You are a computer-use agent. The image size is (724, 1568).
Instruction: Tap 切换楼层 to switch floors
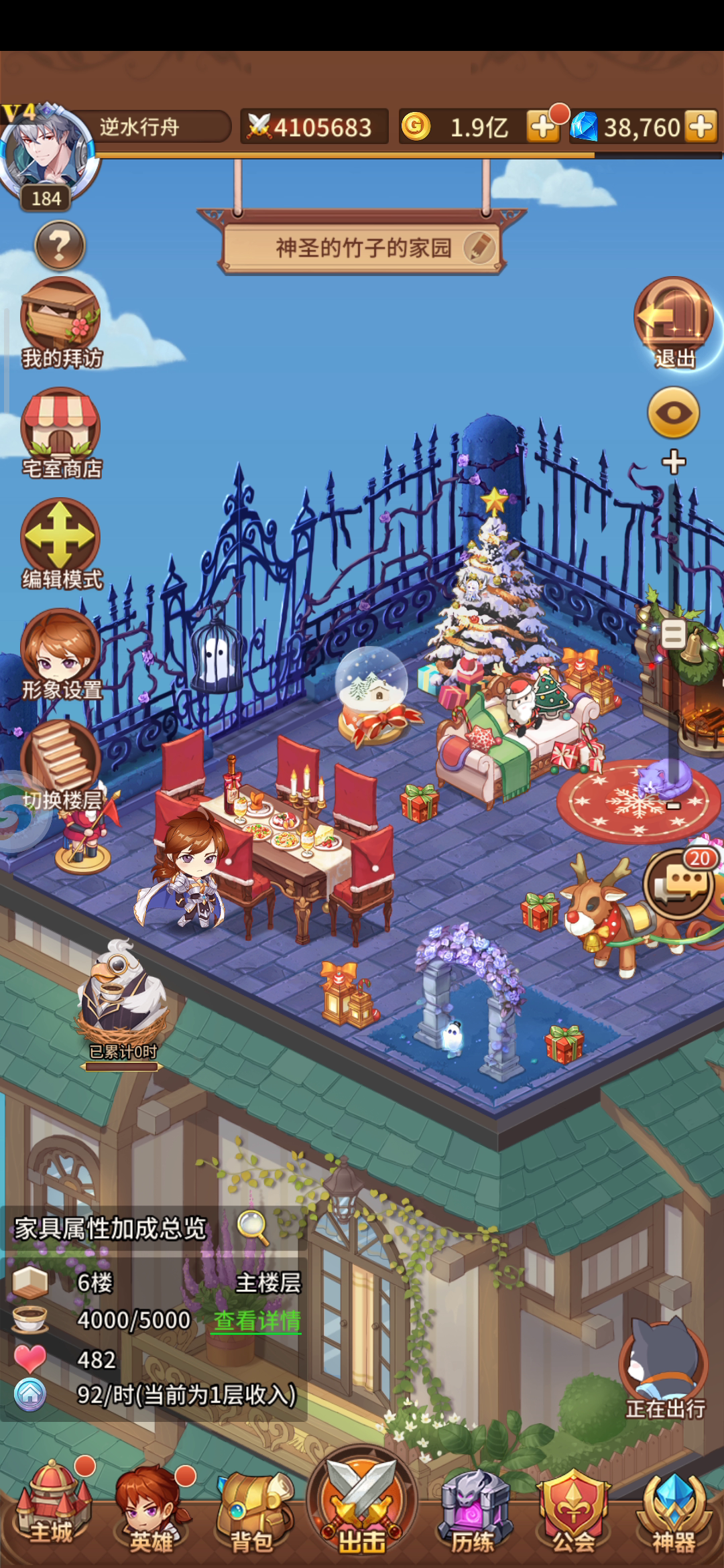pos(61,765)
